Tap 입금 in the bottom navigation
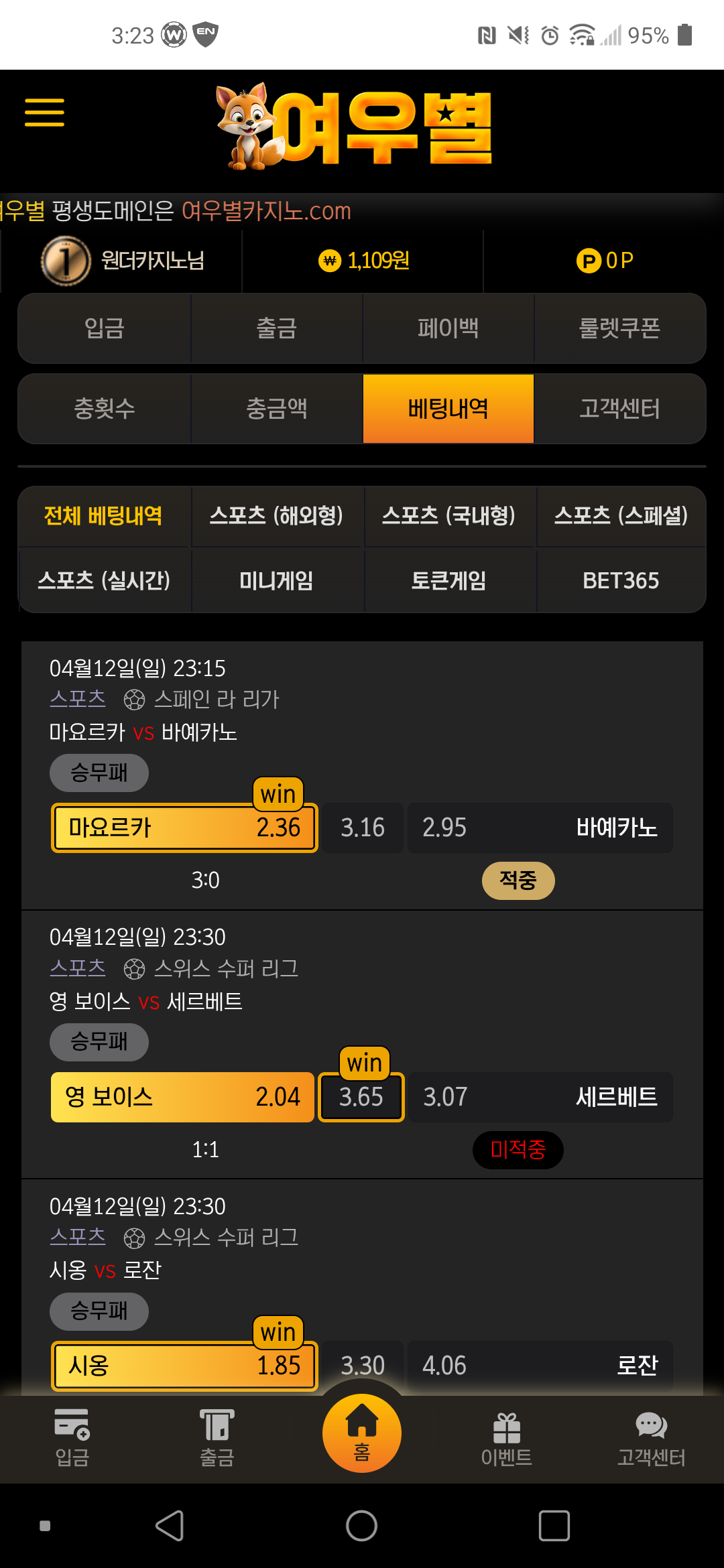The width and height of the screenshot is (724, 1568). tap(72, 1438)
